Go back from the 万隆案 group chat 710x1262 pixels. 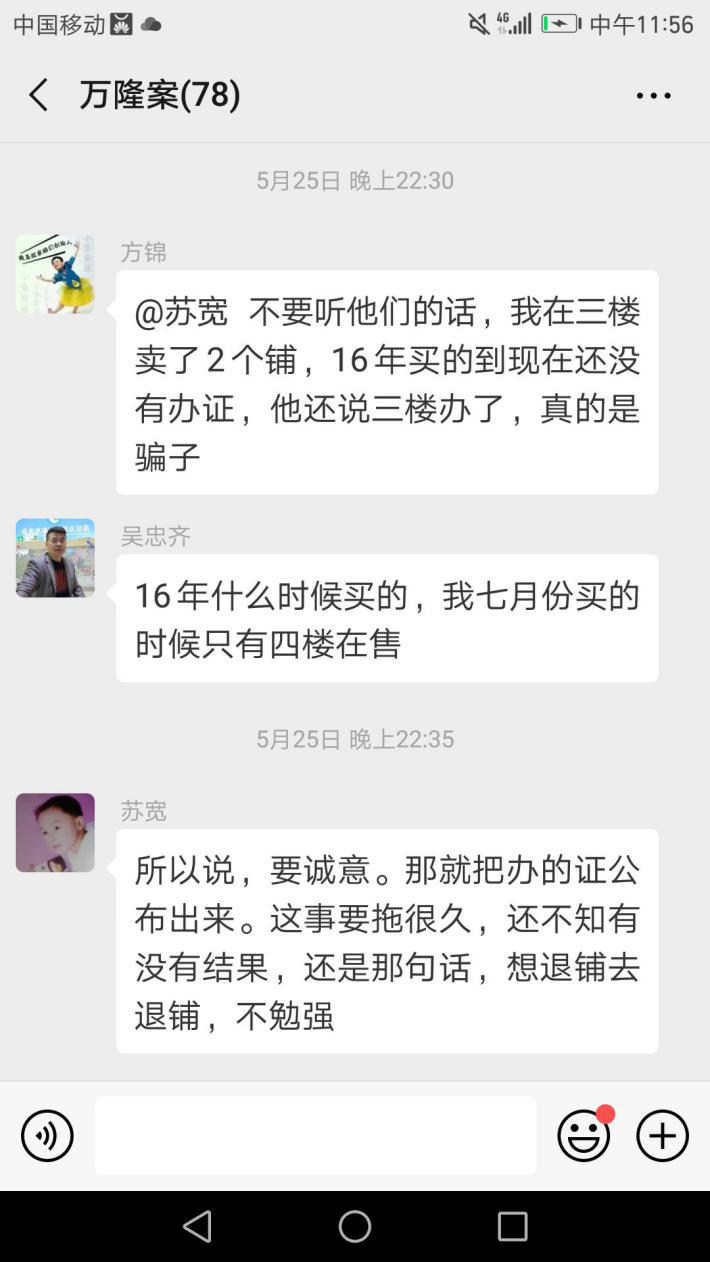(39, 96)
